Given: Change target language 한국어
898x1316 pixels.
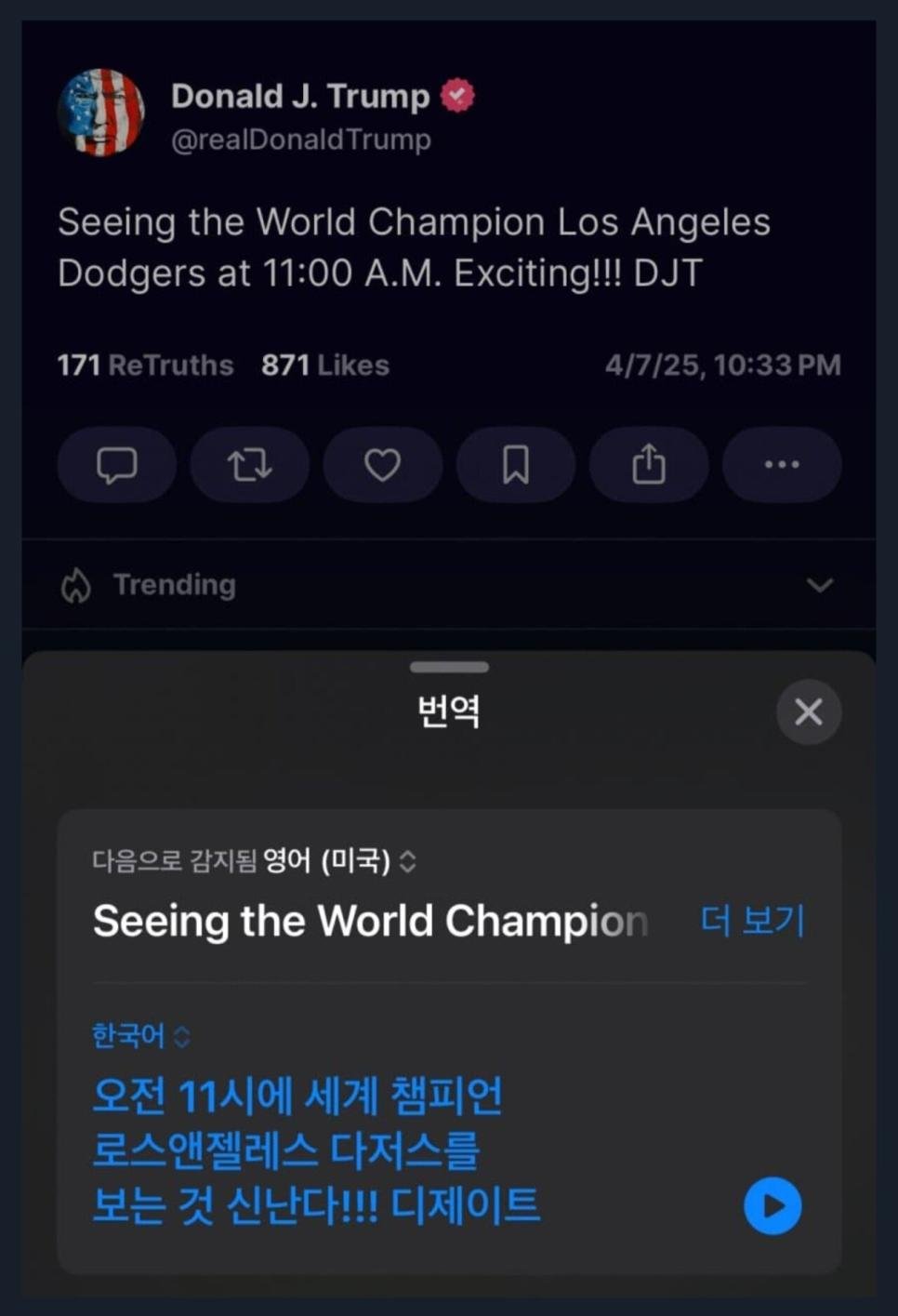Looking at the screenshot, I should (x=140, y=1036).
